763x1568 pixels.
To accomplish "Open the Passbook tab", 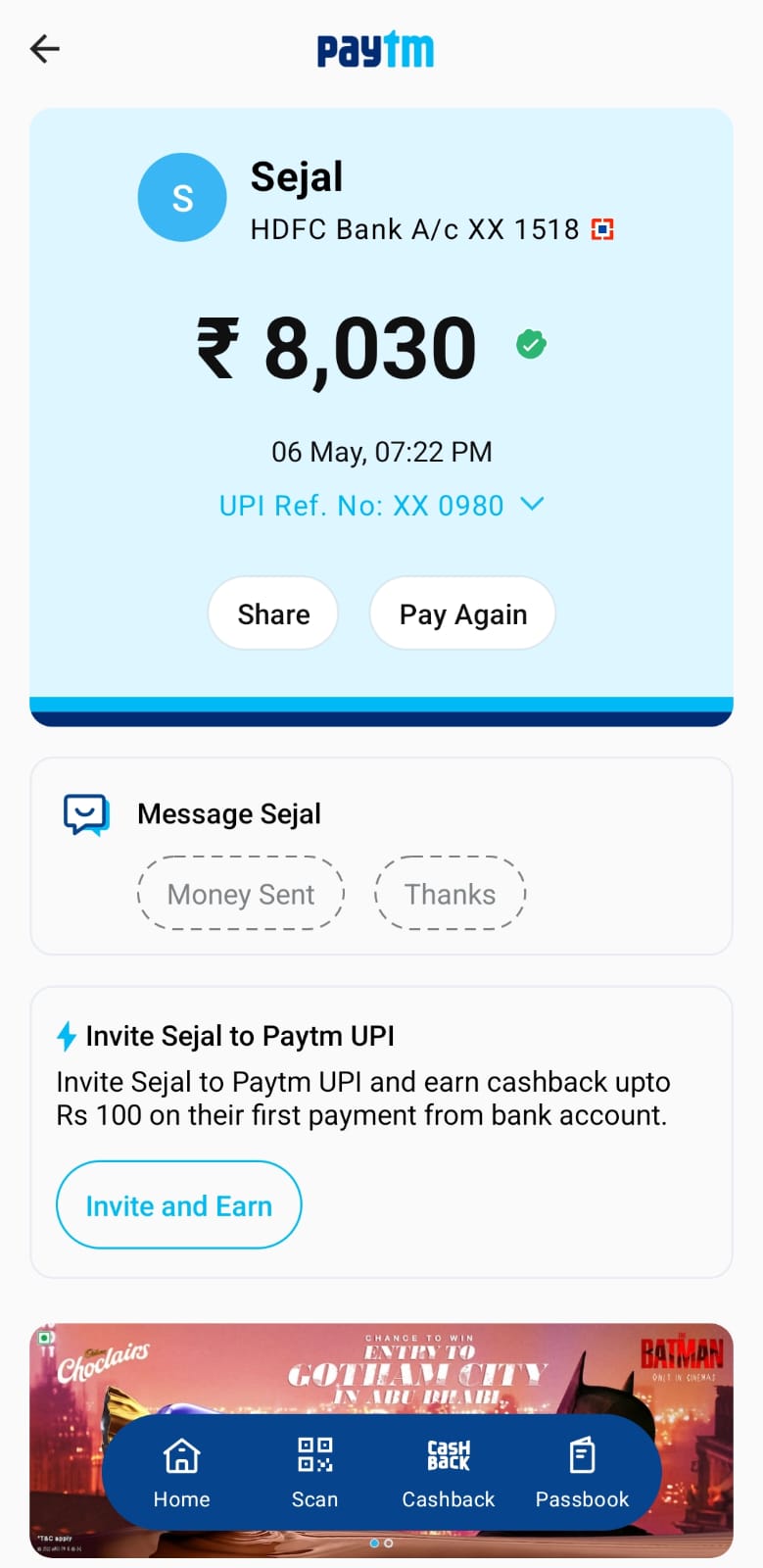I will [x=582, y=1472].
